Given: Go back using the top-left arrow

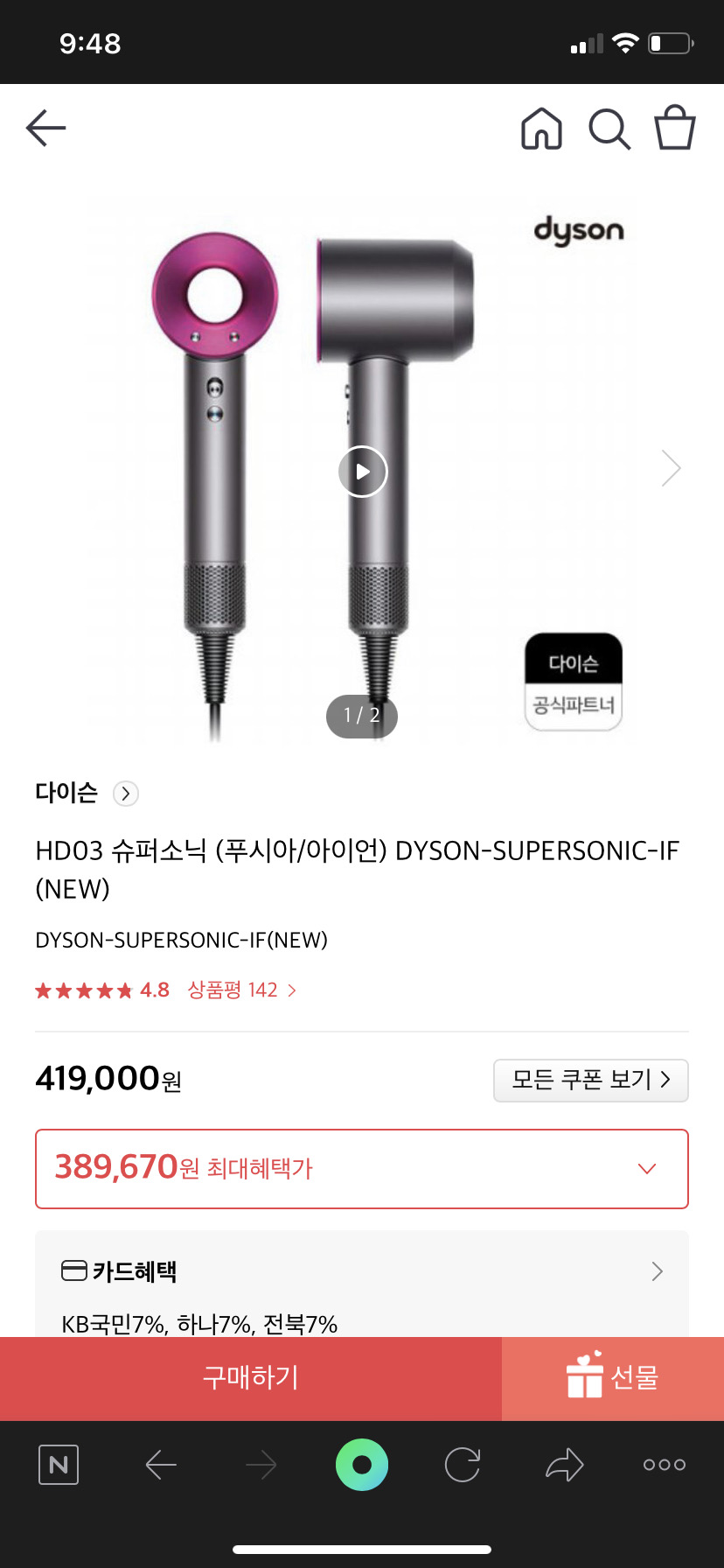Looking at the screenshot, I should coord(45,128).
